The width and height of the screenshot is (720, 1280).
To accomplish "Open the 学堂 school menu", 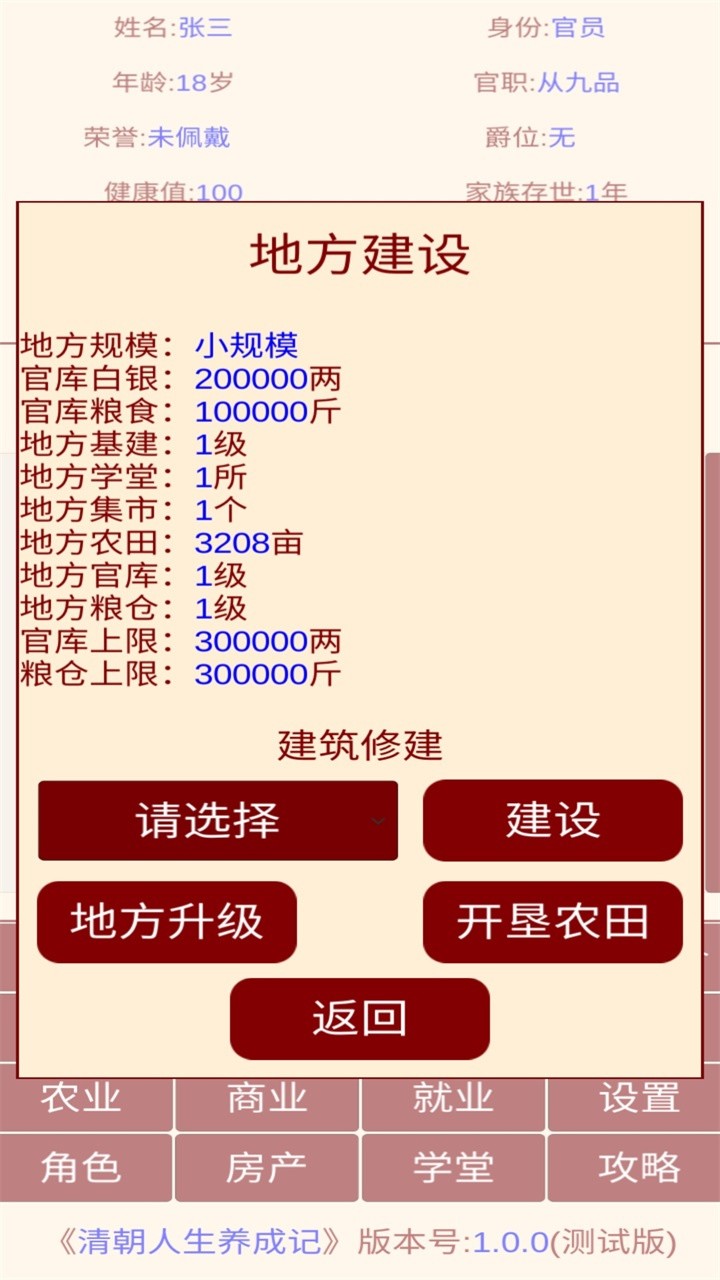I will pos(453,1166).
